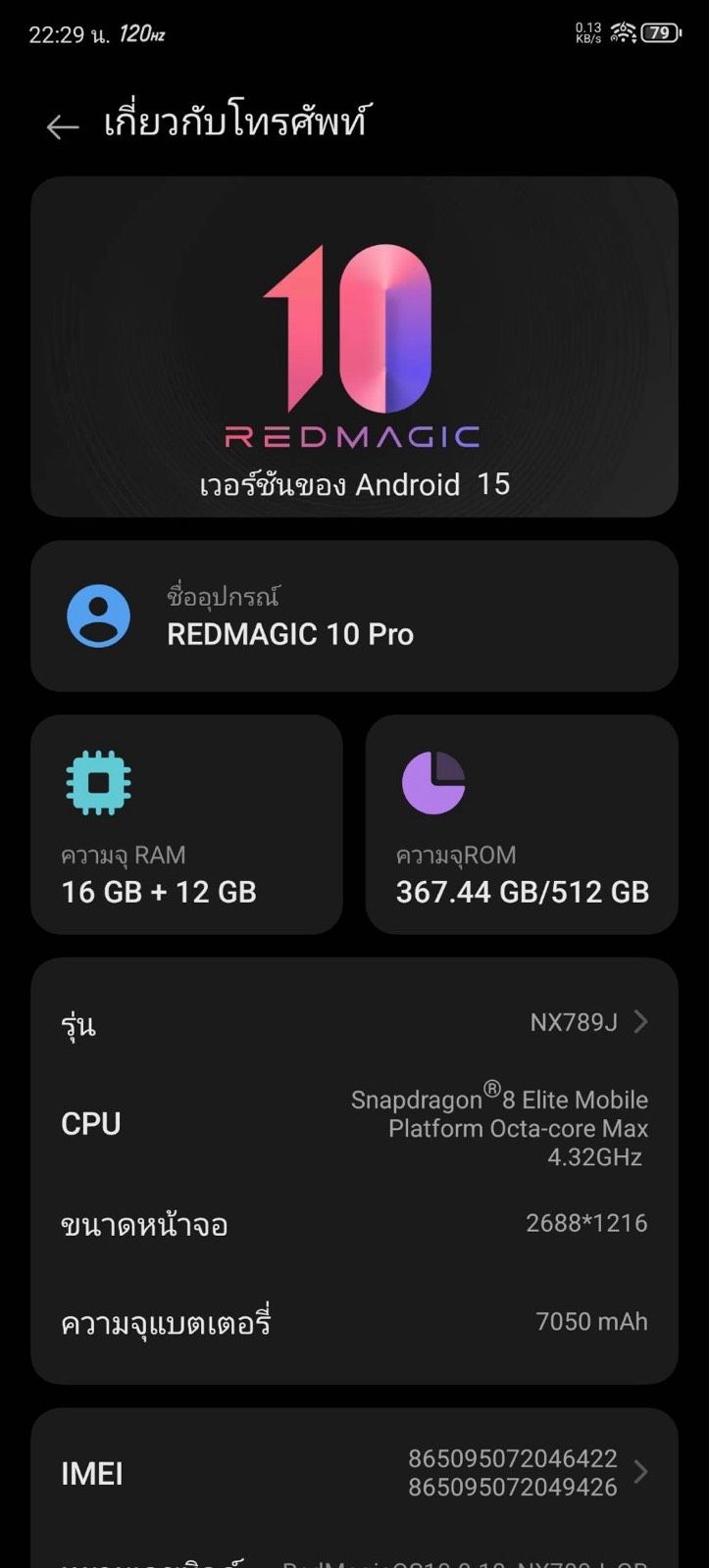Open the IMEI details row
The height and width of the screenshot is (1568, 709).
(354, 1473)
